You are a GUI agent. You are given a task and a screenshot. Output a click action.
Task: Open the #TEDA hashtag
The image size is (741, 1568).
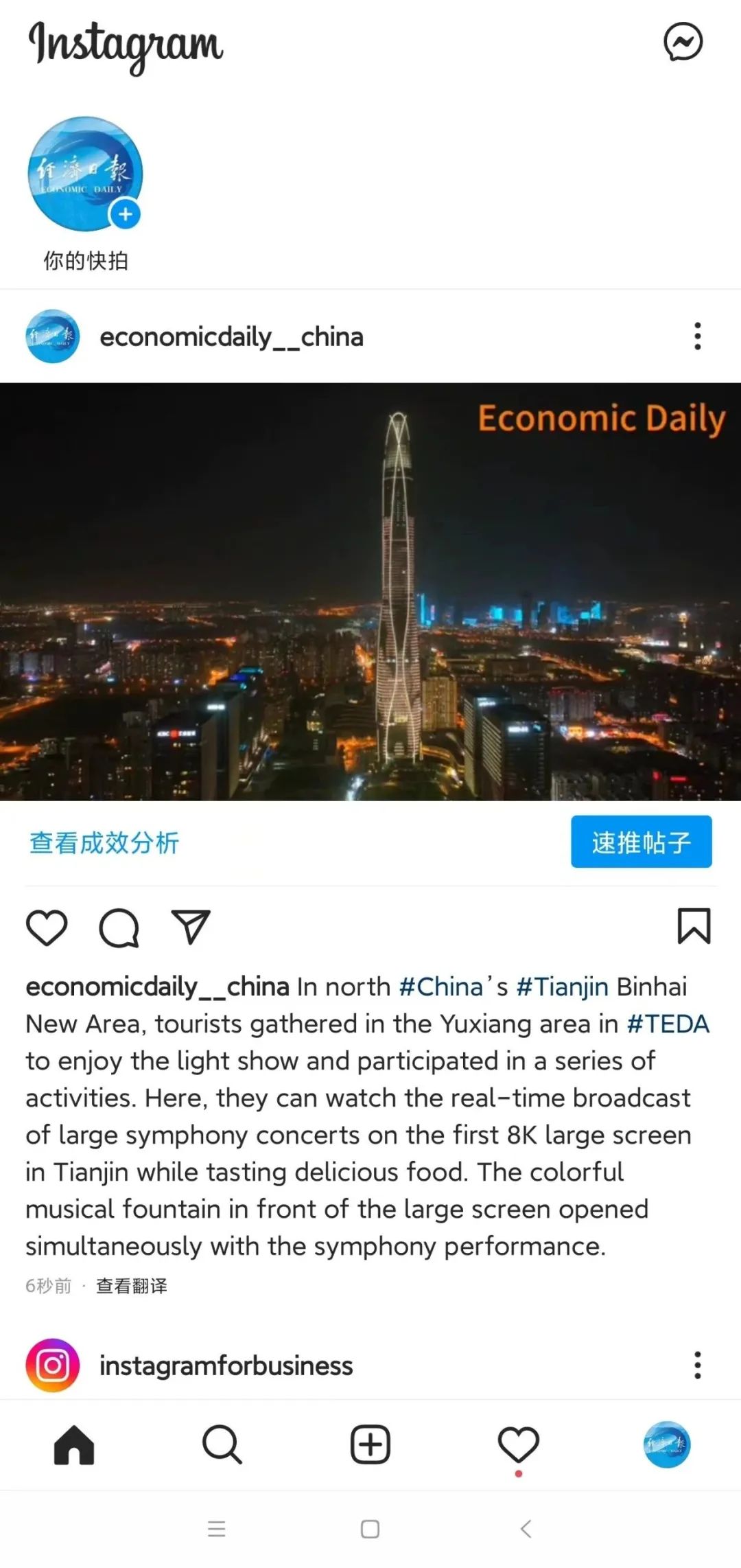coord(668,1024)
